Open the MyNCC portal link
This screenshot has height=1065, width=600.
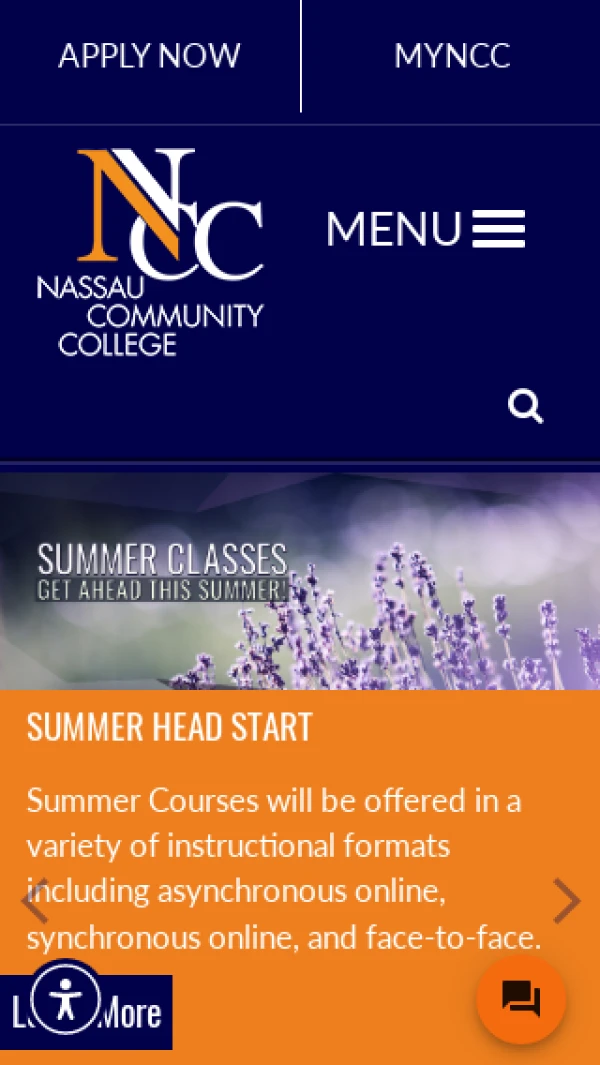452,55
